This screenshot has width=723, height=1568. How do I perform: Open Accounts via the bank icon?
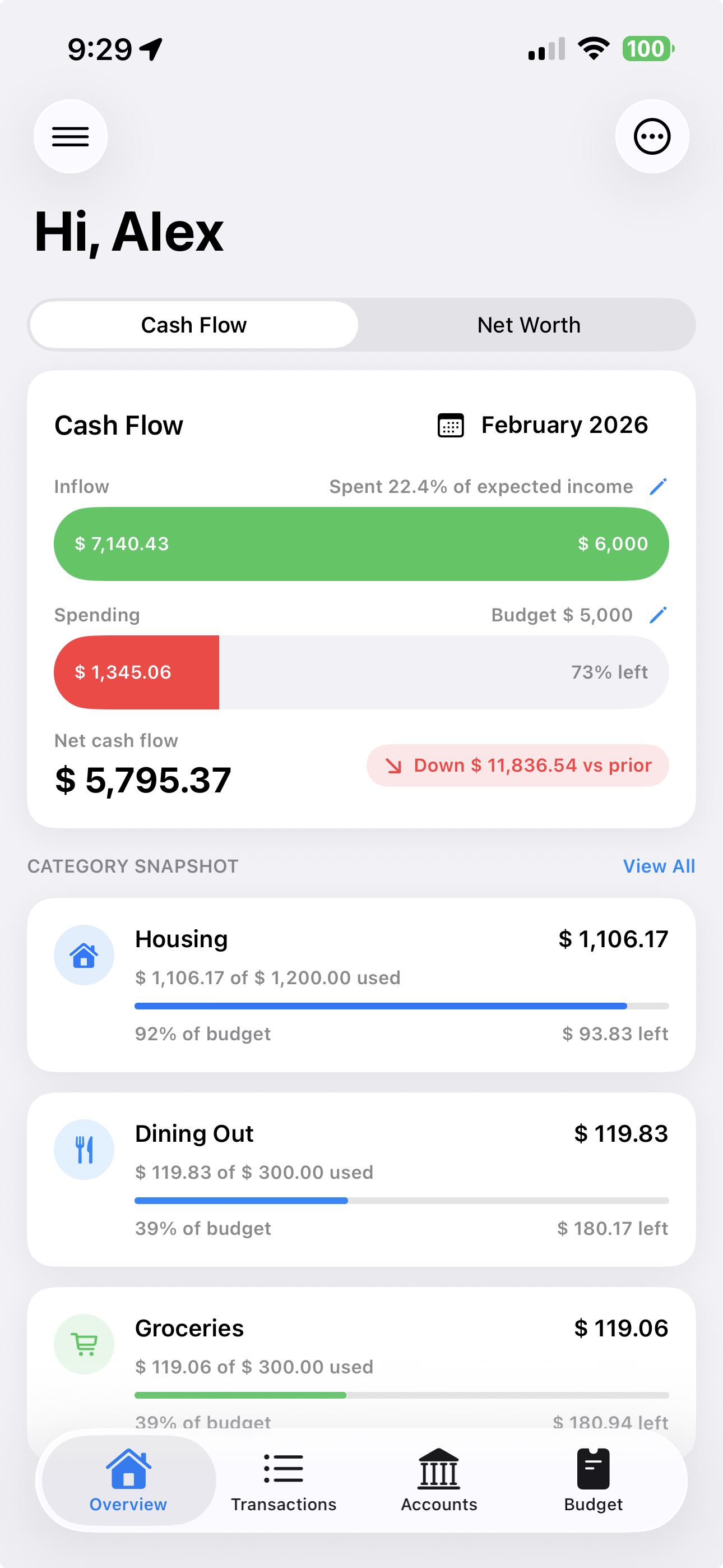439,1469
